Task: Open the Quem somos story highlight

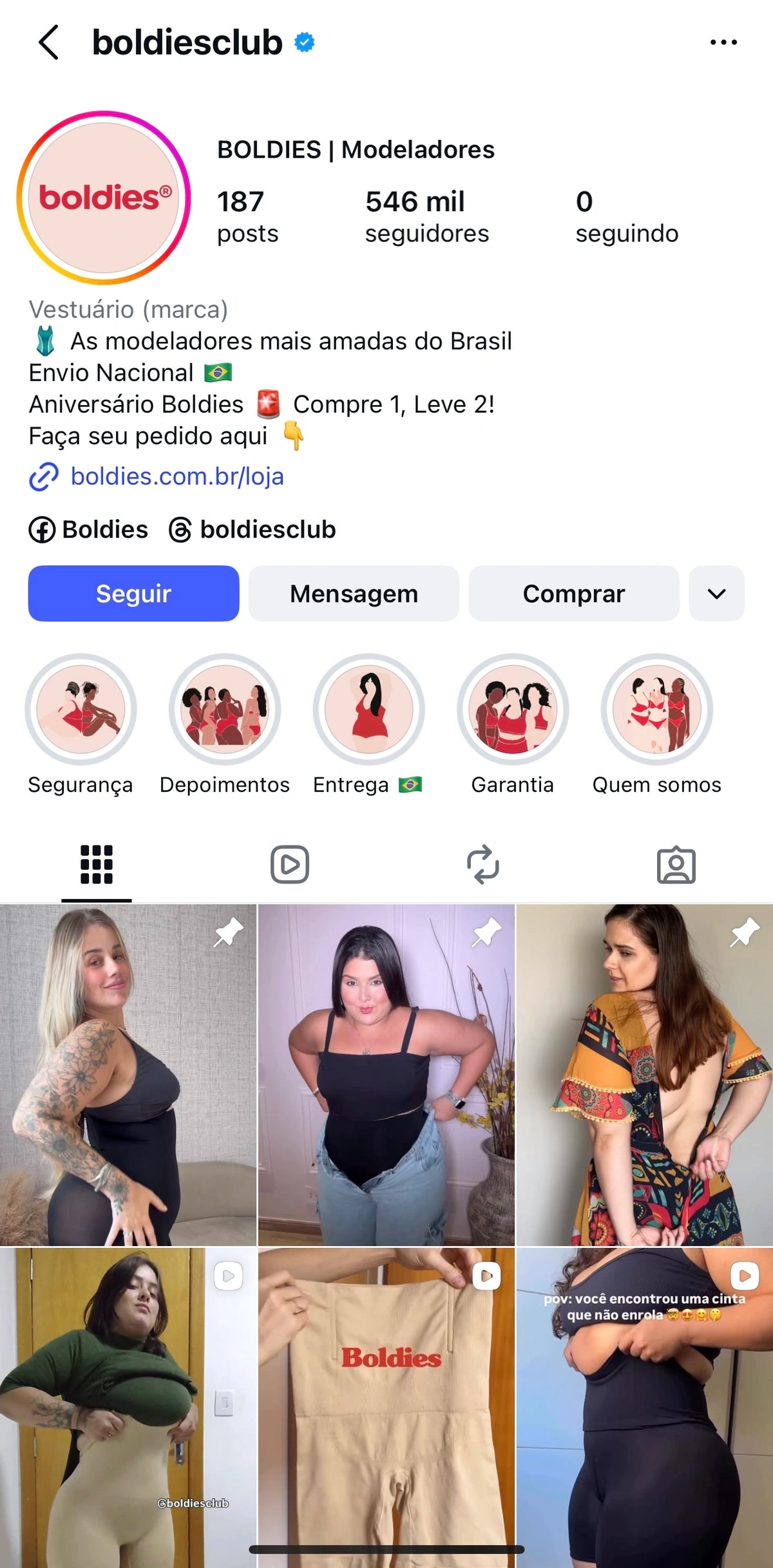Action: (656, 710)
